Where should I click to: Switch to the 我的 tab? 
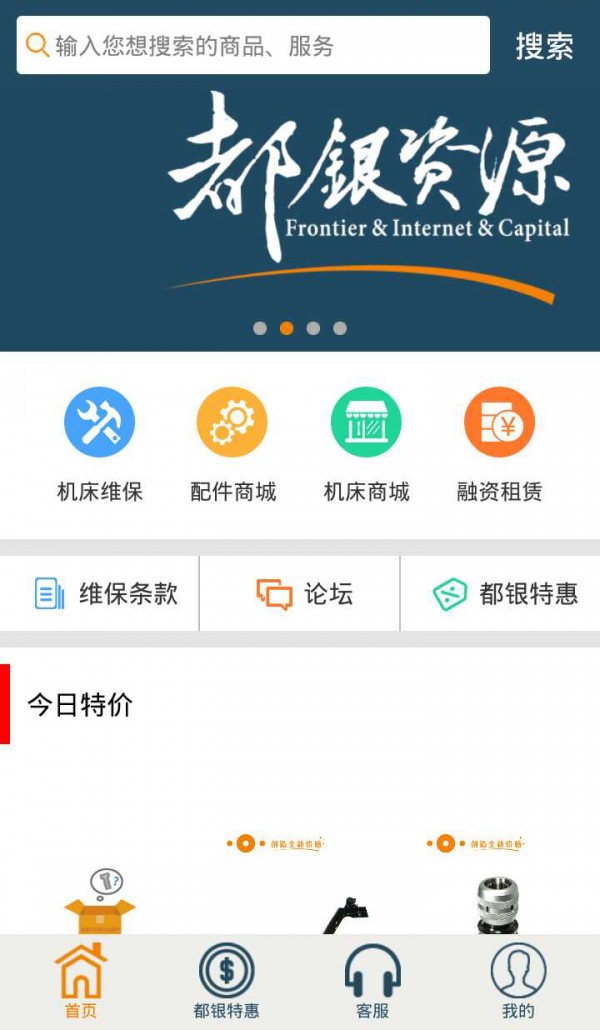[518, 980]
